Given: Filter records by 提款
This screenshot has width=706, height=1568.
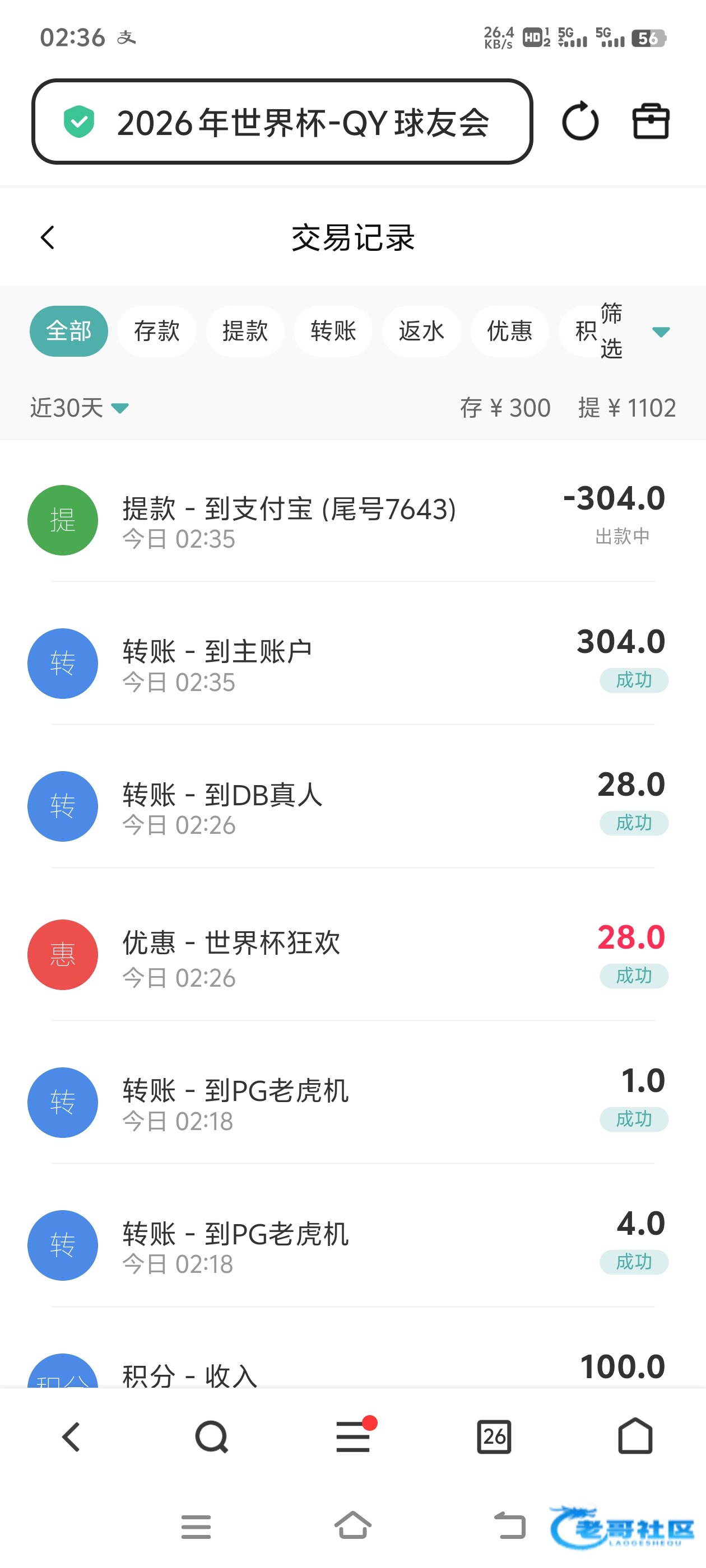Looking at the screenshot, I should click(x=245, y=331).
